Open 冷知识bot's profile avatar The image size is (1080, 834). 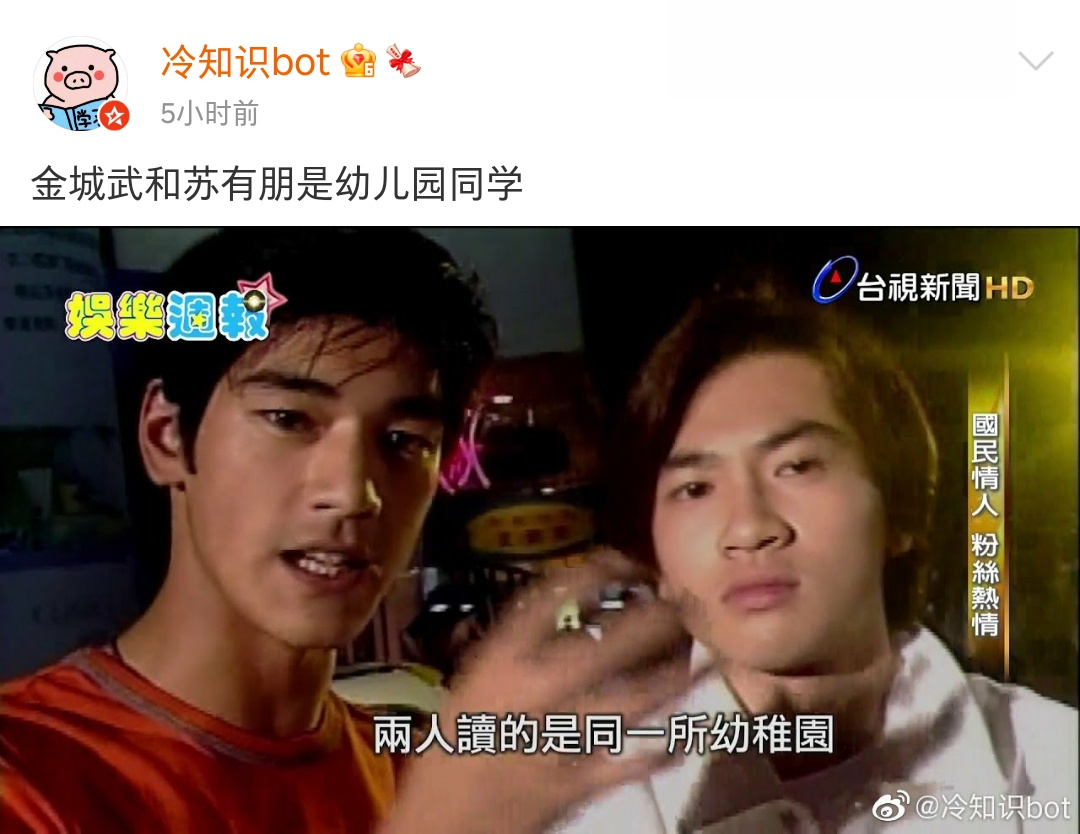[81, 84]
